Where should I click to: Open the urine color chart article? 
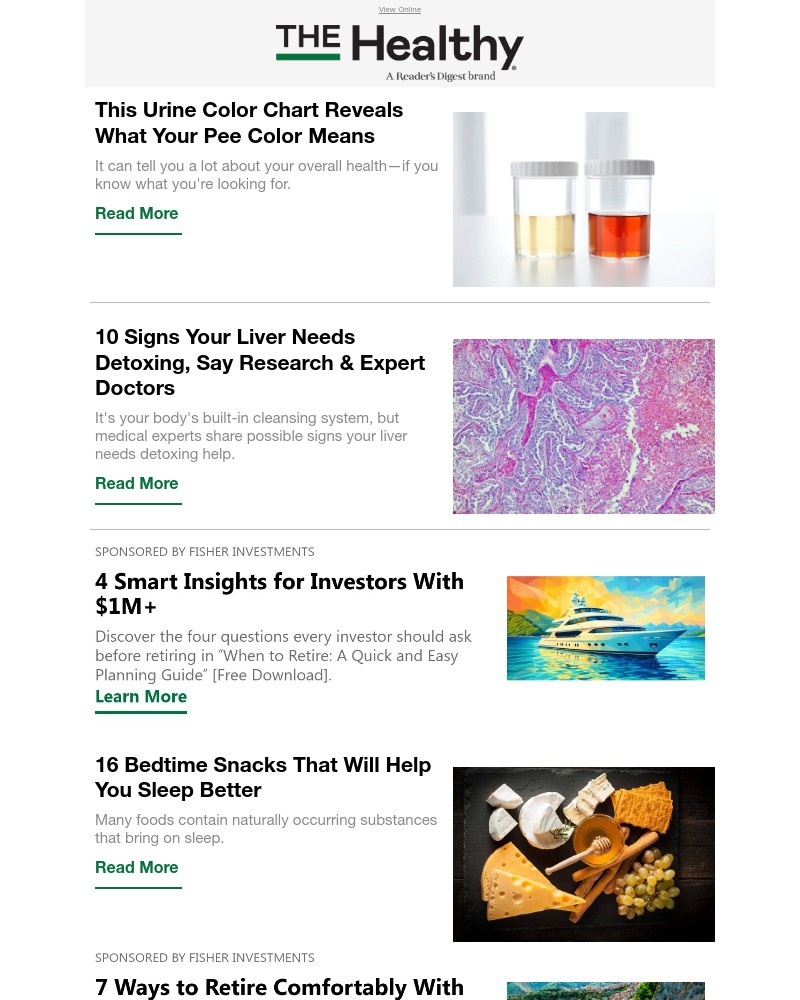click(248, 122)
